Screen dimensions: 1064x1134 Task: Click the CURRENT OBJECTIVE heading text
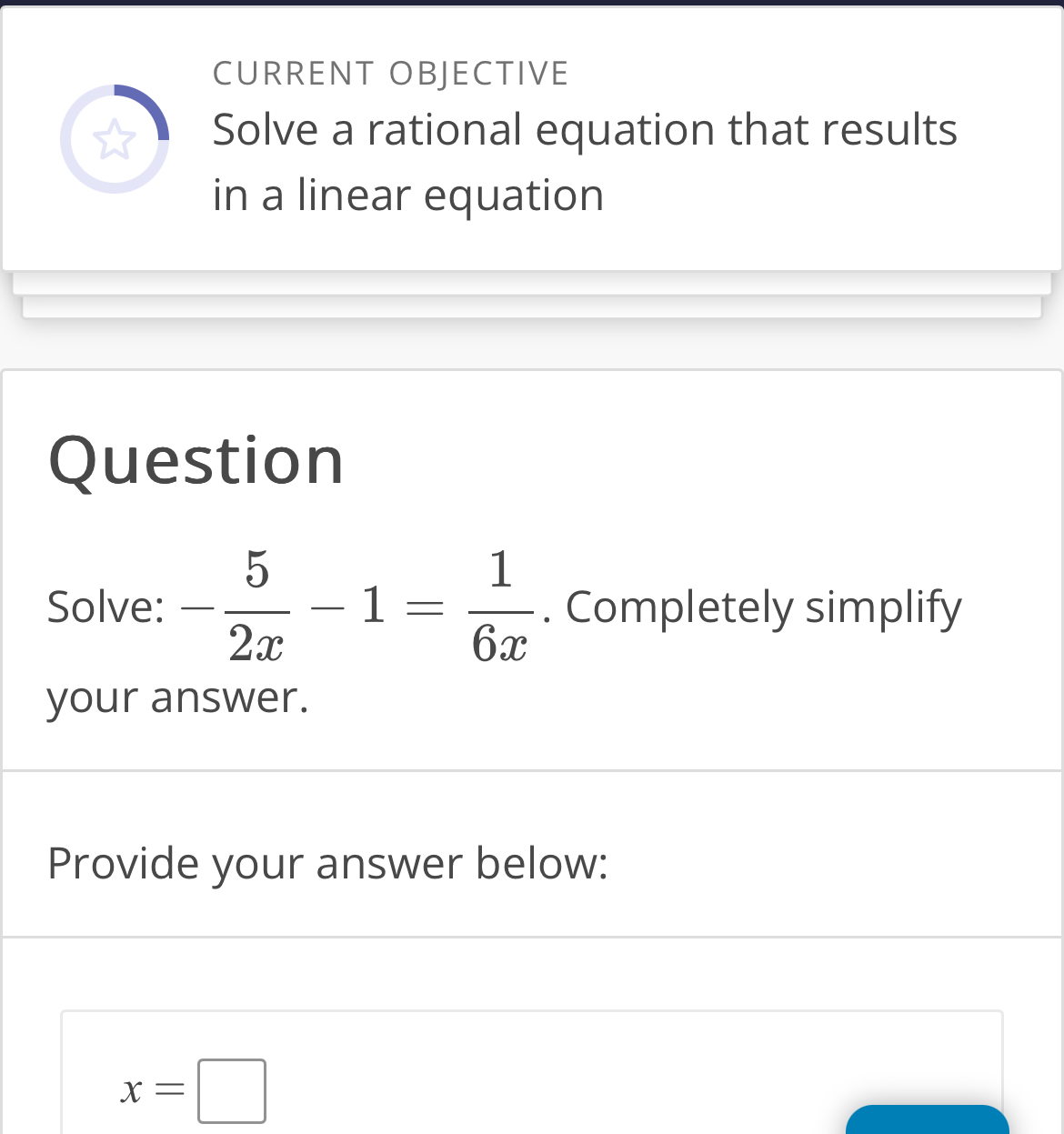tap(390, 73)
